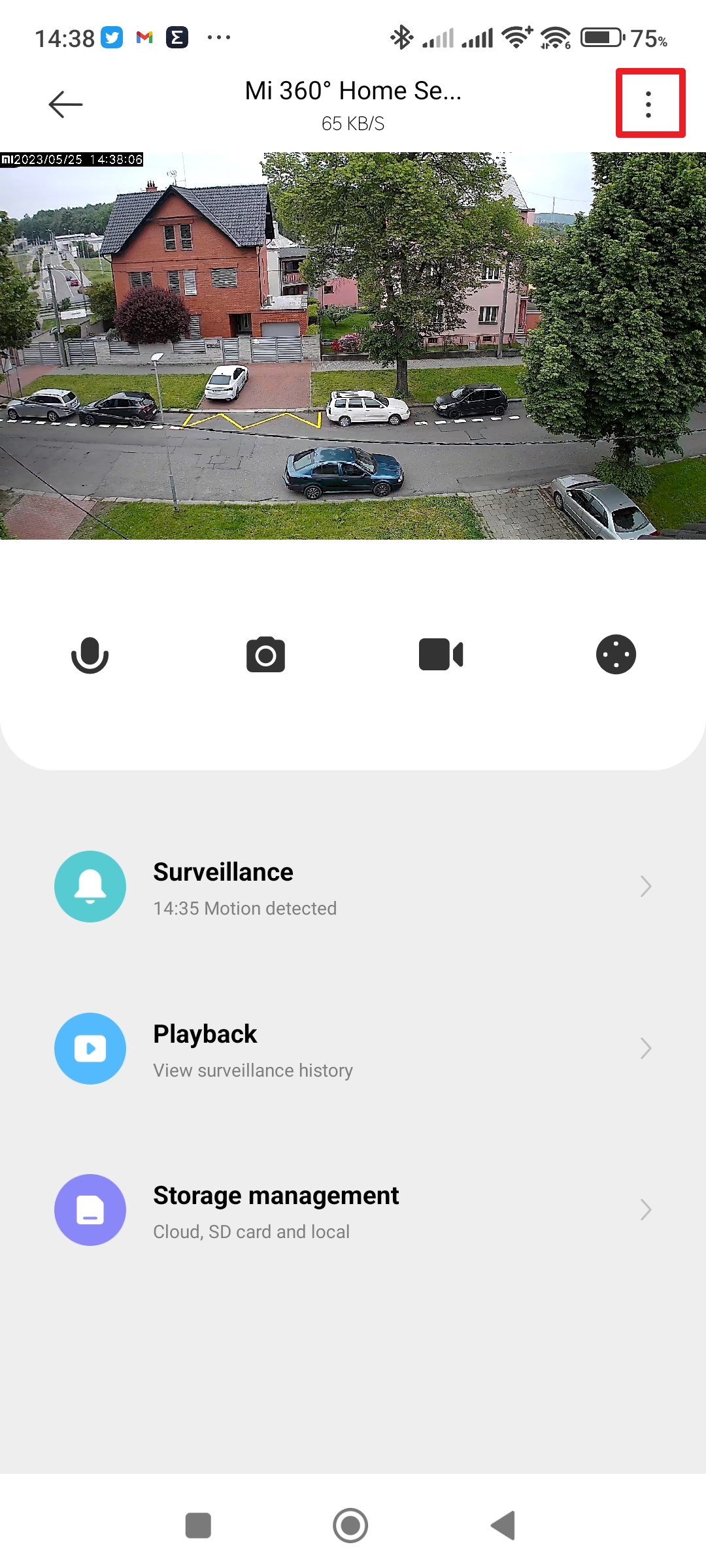
Task: Open Surveillance motion alerts
Action: [x=353, y=887]
